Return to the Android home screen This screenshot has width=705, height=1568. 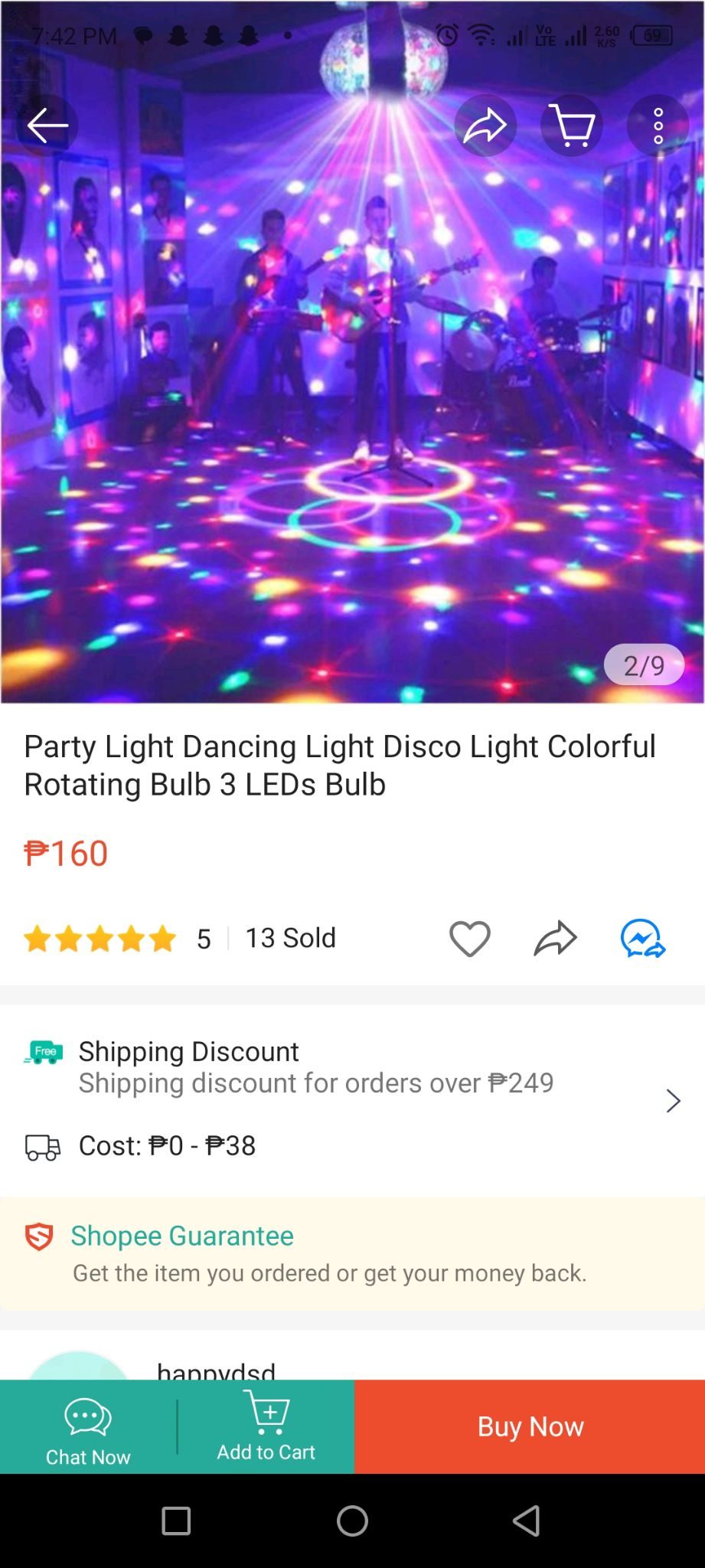pyautogui.click(x=352, y=1521)
